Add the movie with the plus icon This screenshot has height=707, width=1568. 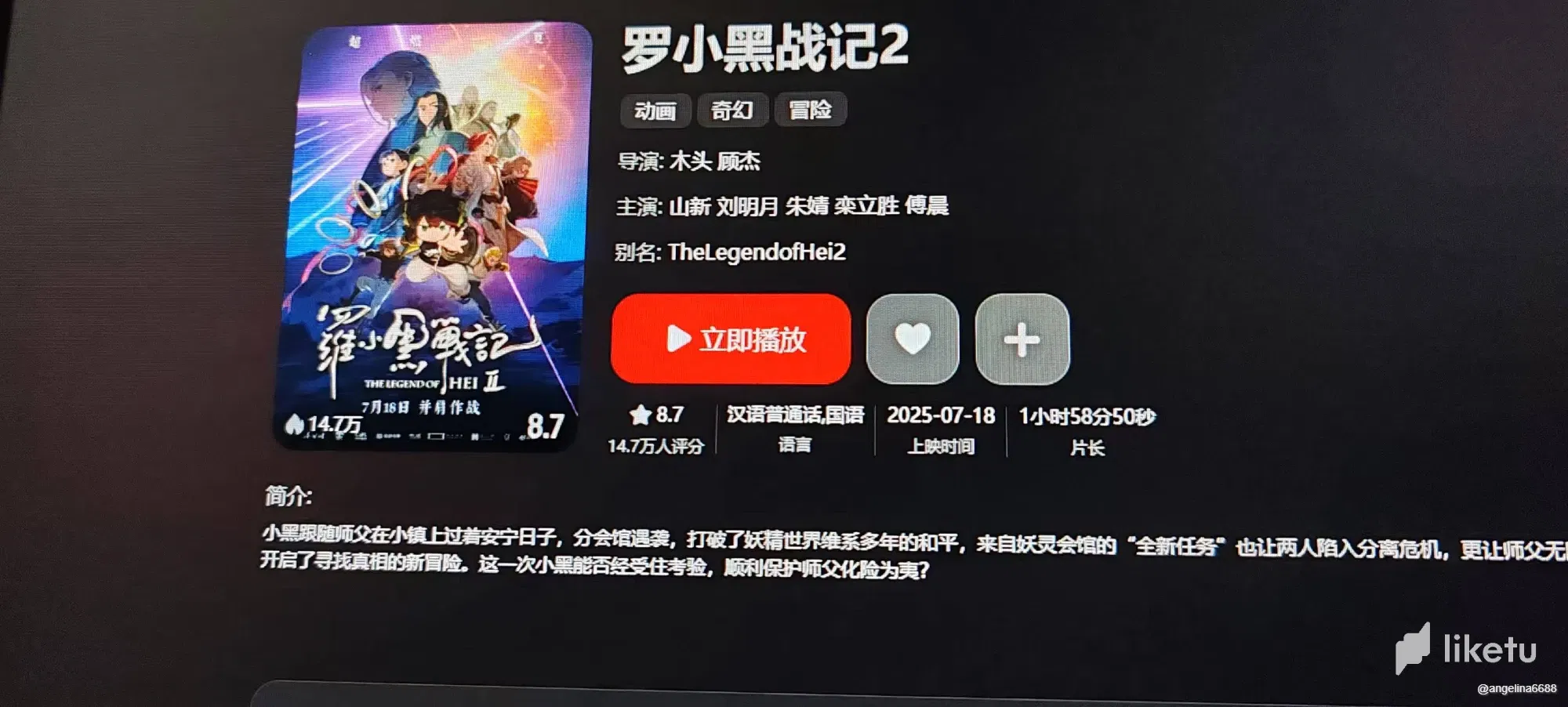point(1022,339)
